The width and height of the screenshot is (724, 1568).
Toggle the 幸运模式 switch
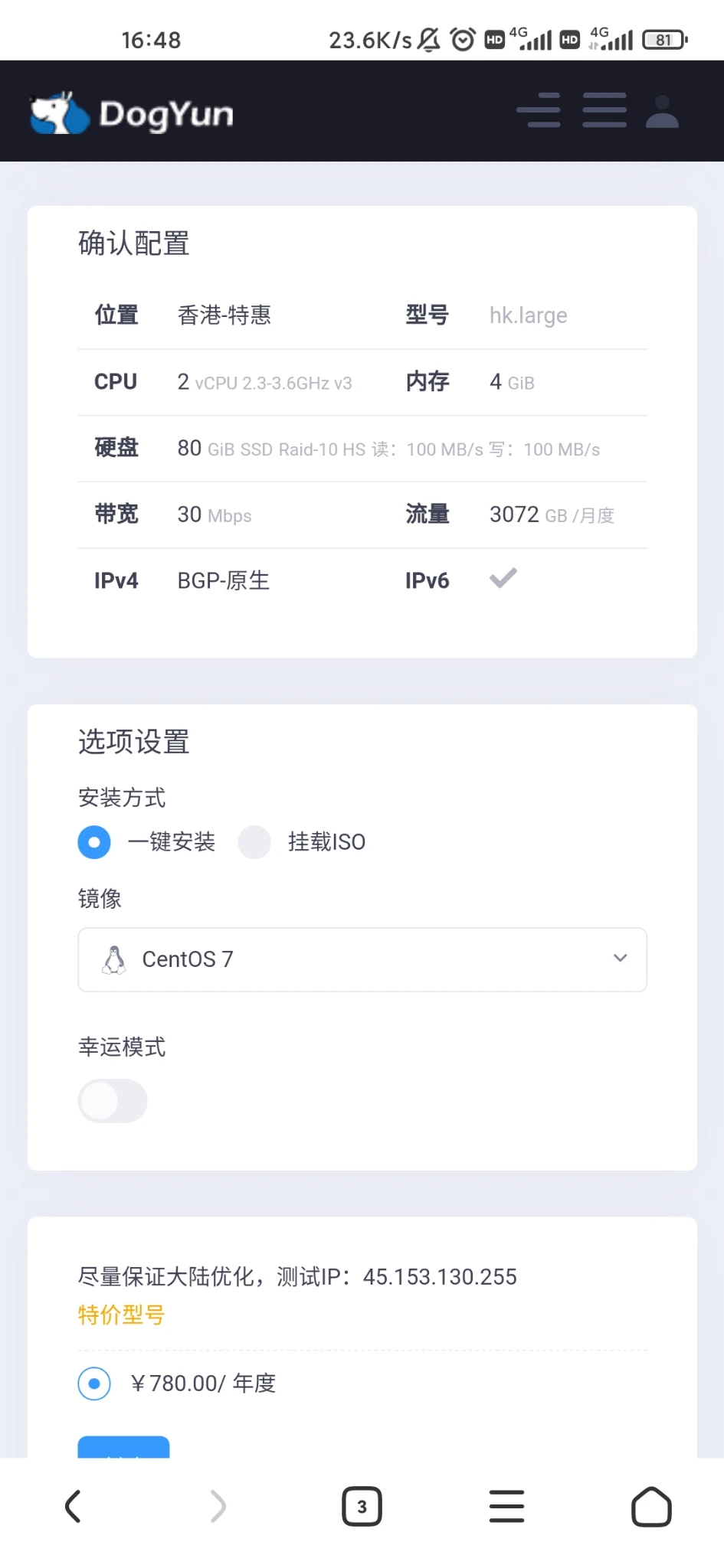click(113, 1101)
